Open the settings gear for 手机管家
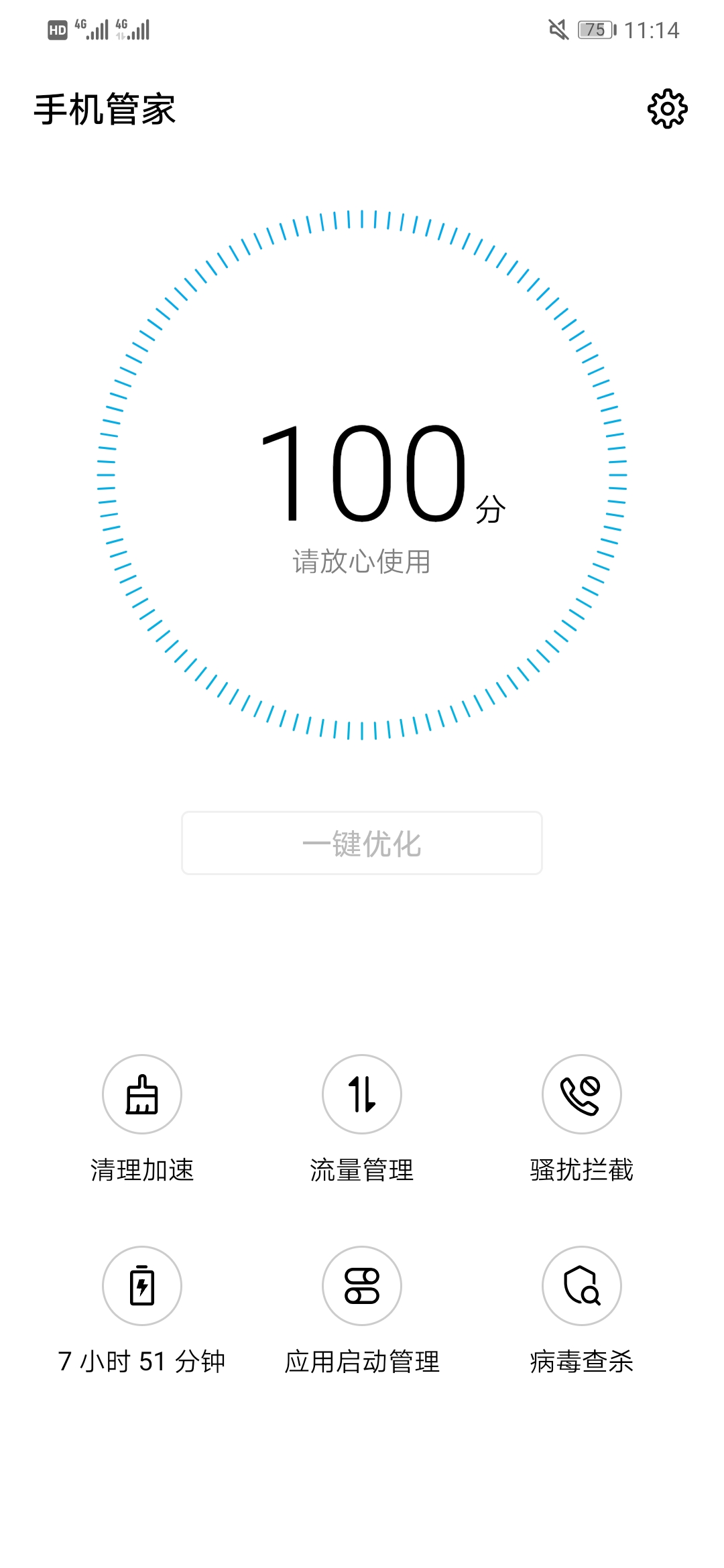Screen dimensions: 724x1568 point(667,109)
